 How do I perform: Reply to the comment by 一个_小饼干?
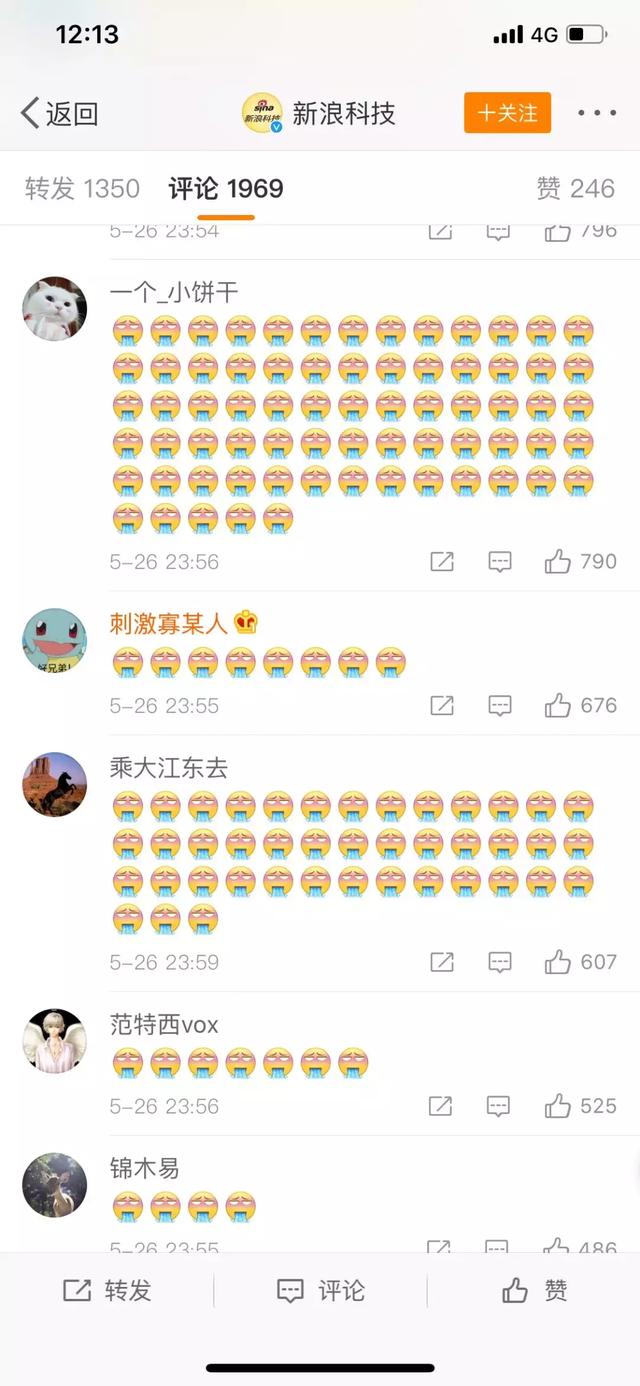click(x=500, y=562)
